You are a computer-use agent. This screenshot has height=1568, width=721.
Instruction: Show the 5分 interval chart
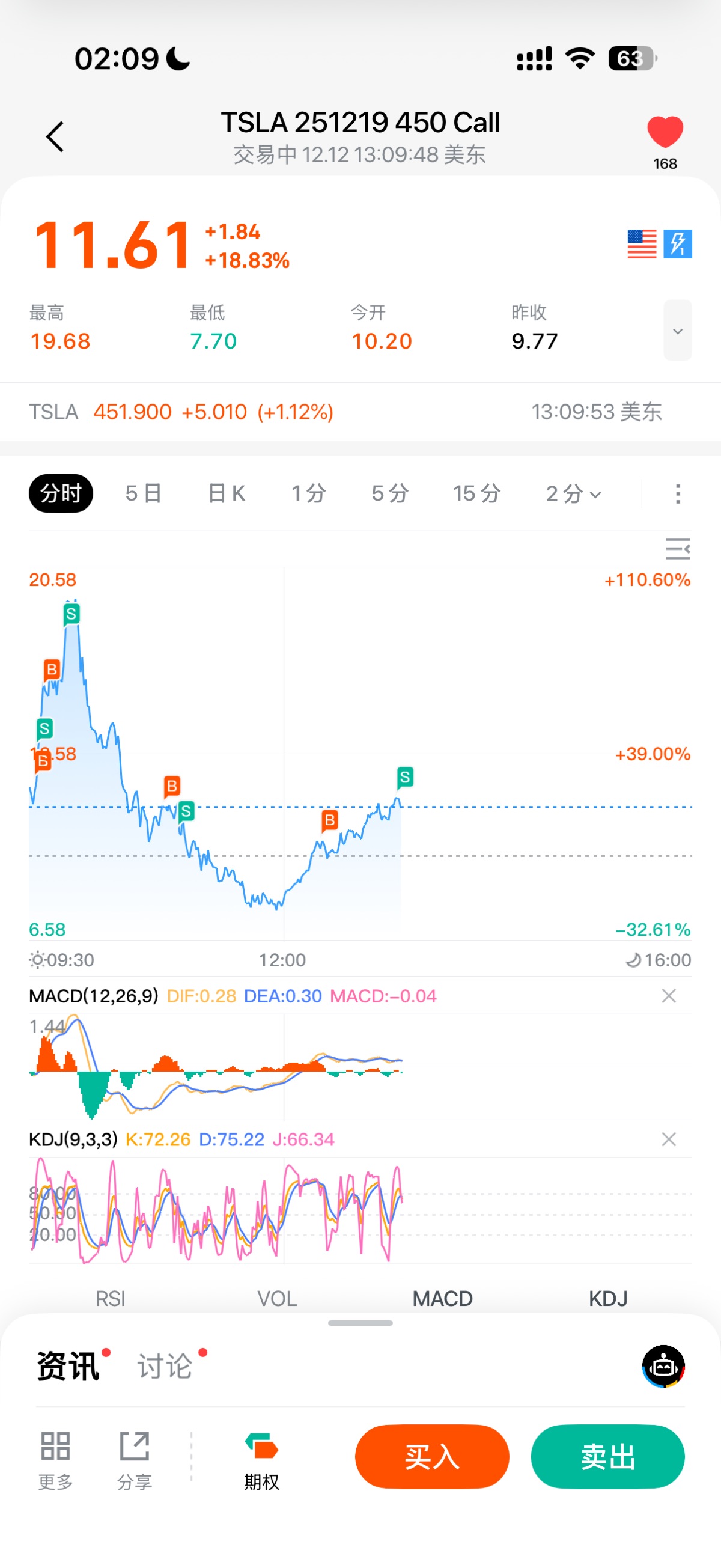390,493
